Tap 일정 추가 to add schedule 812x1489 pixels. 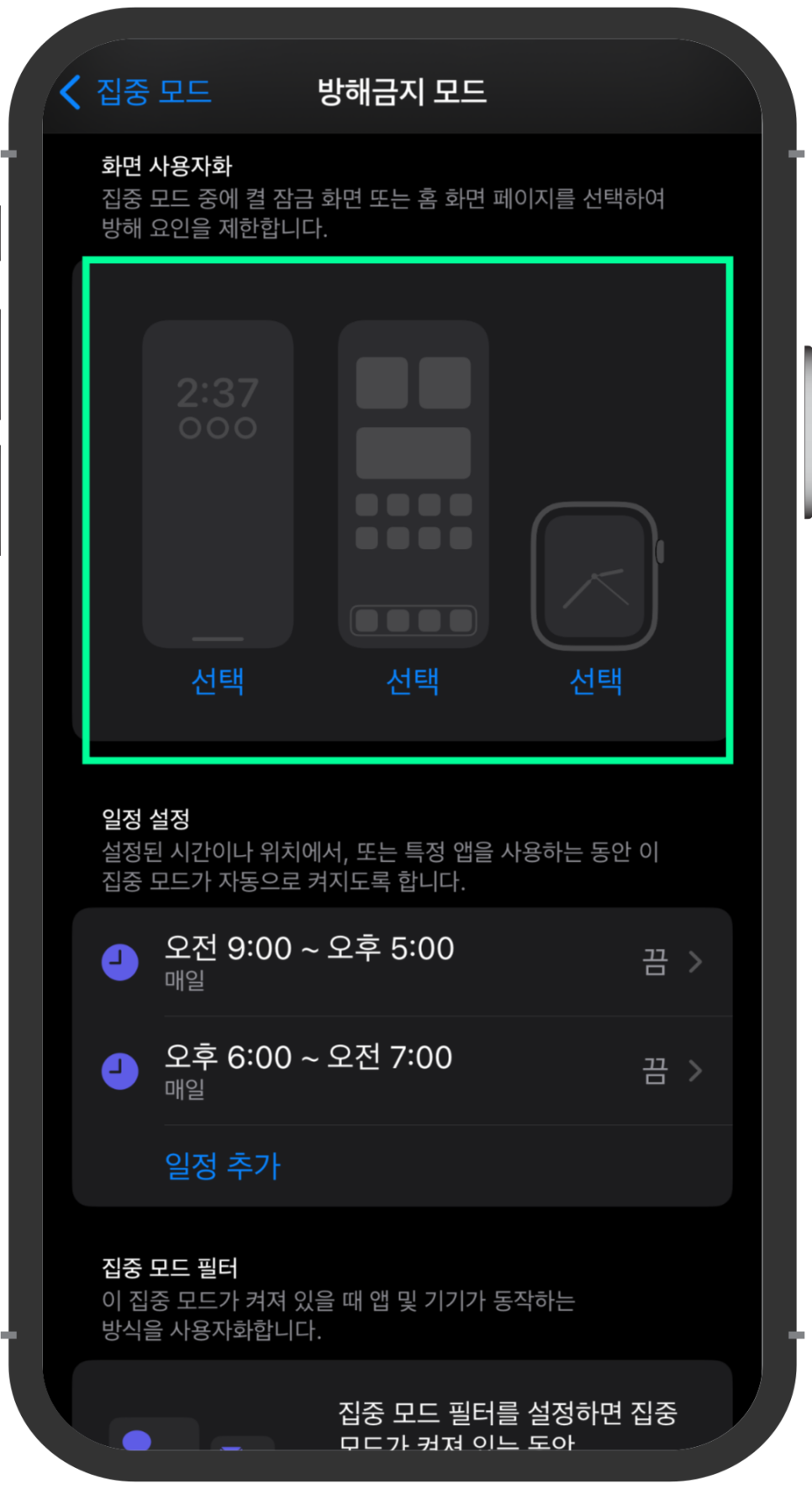[x=223, y=1165]
